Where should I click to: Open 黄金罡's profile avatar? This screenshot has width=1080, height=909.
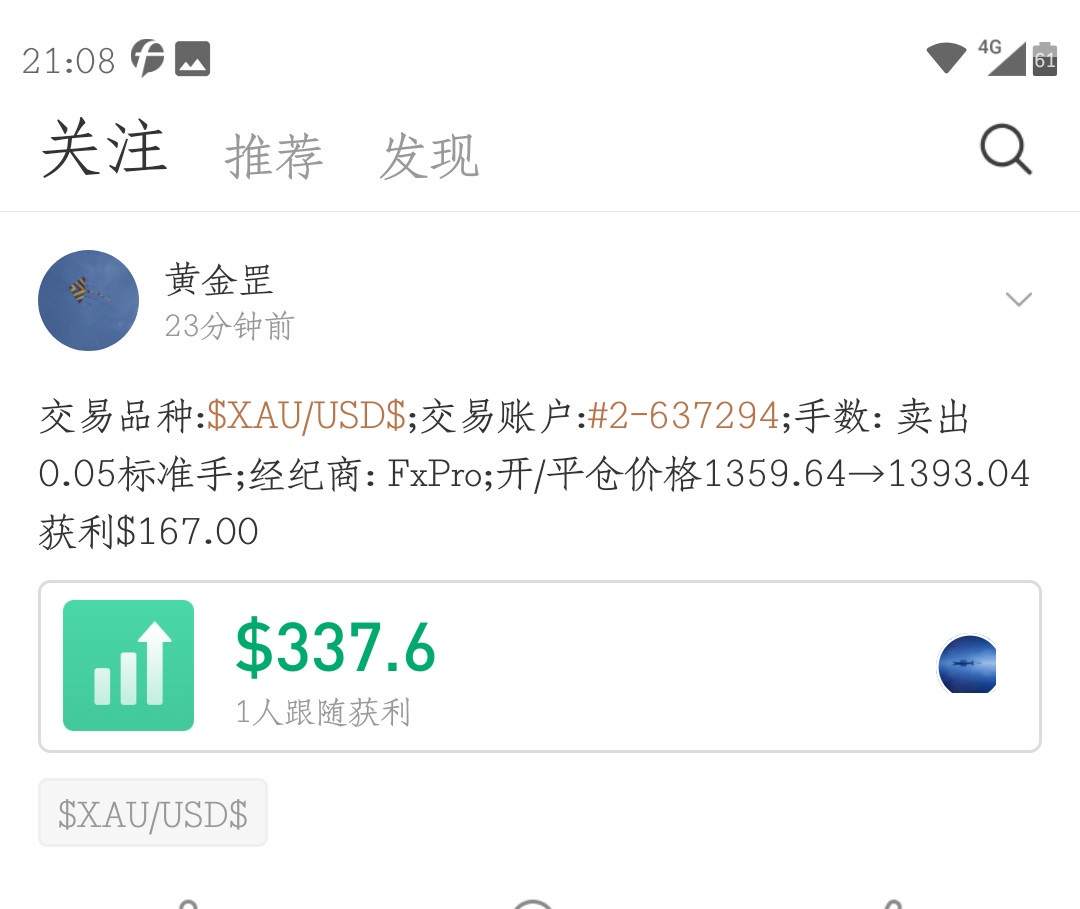88,300
